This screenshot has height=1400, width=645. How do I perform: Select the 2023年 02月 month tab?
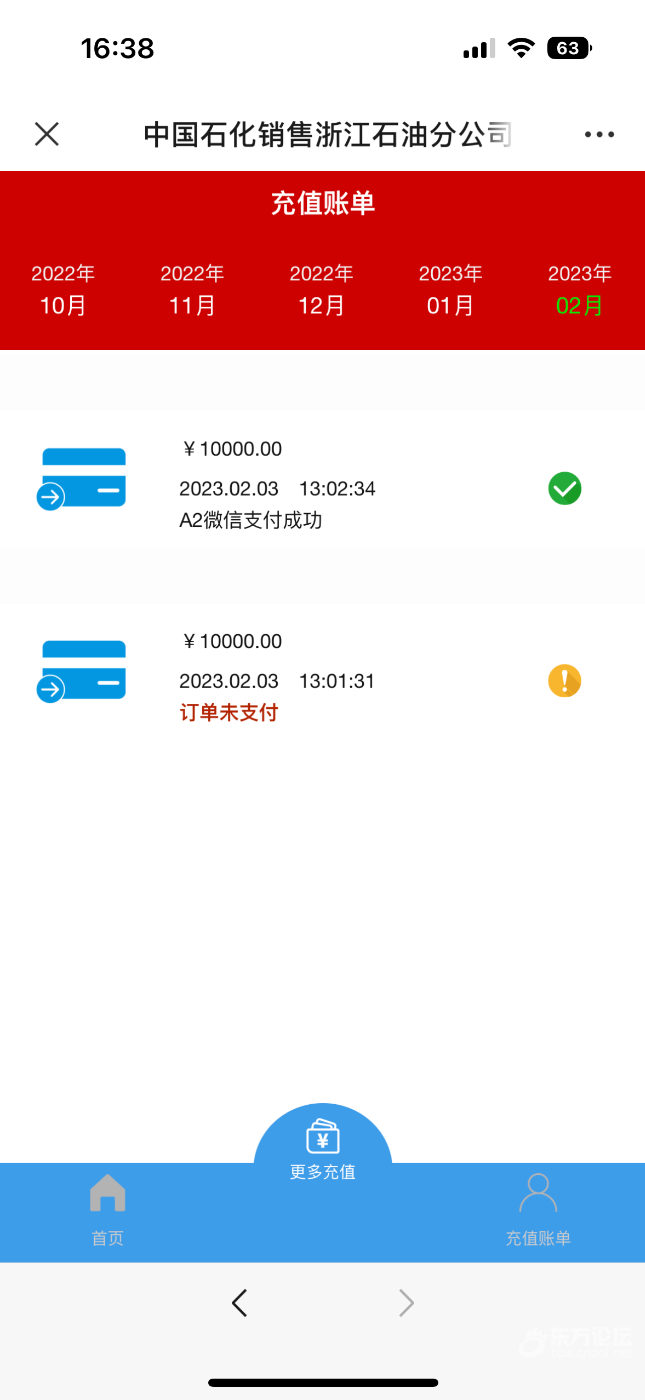click(x=579, y=290)
